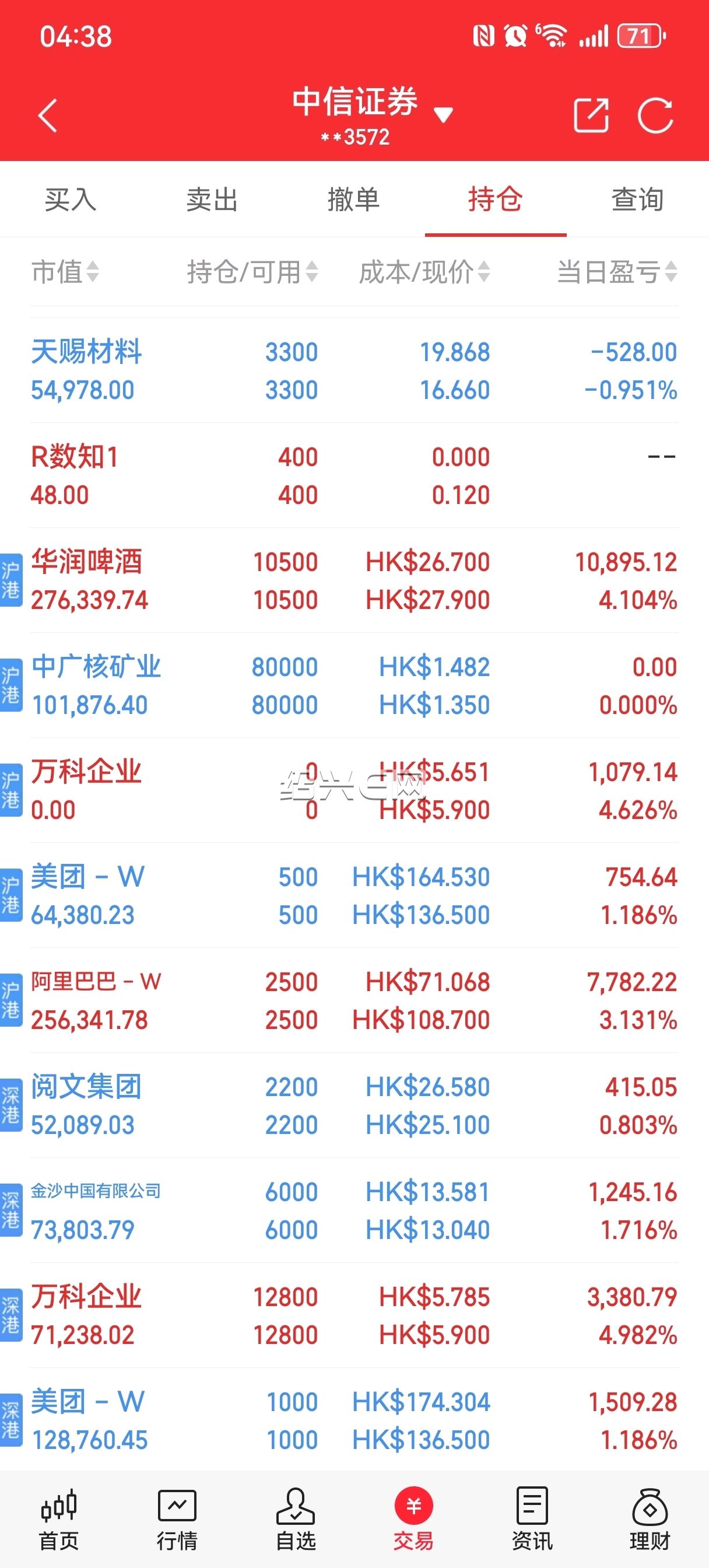Viewport: 709px width, 1568px height.
Task: Open the 撤单 tab
Action: pos(354,199)
